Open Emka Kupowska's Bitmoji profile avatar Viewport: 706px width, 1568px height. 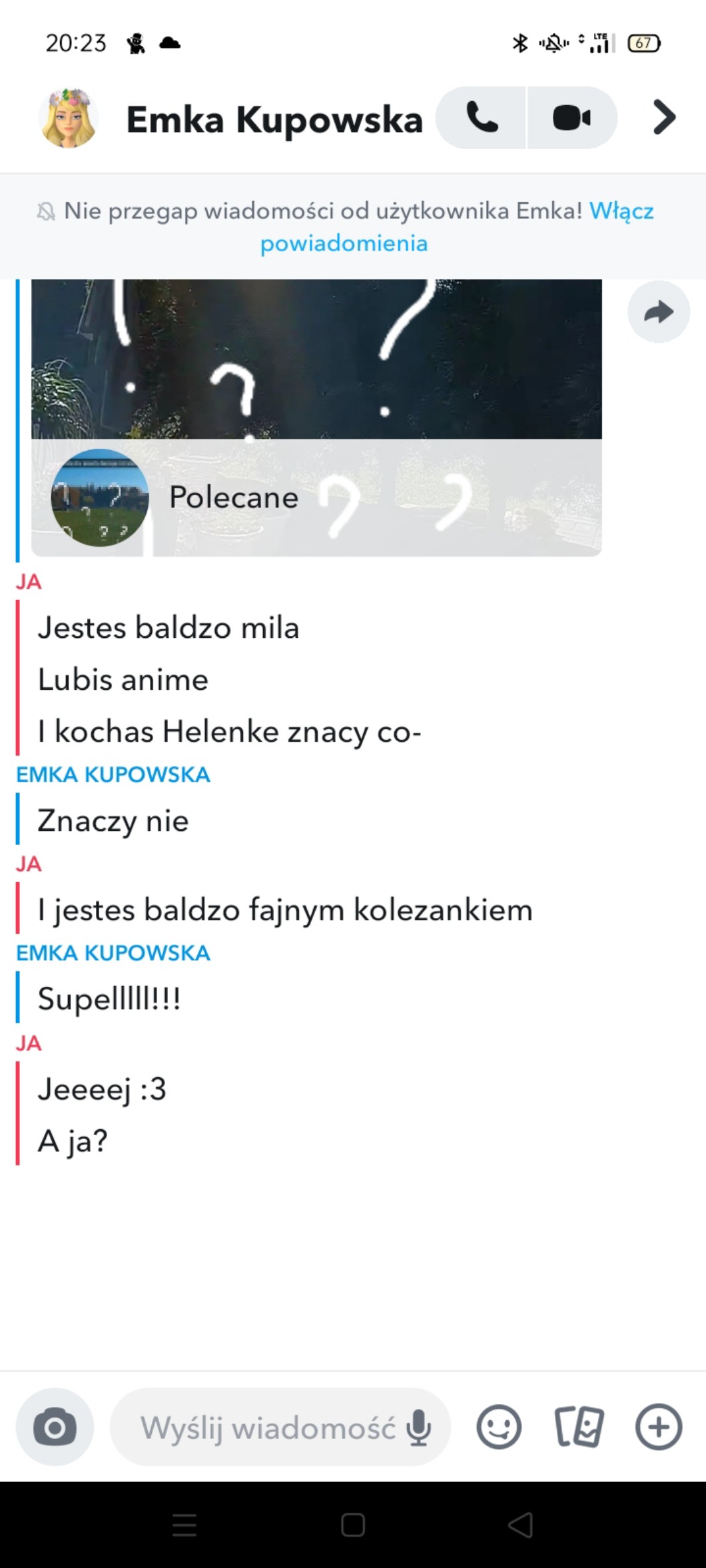point(69,118)
